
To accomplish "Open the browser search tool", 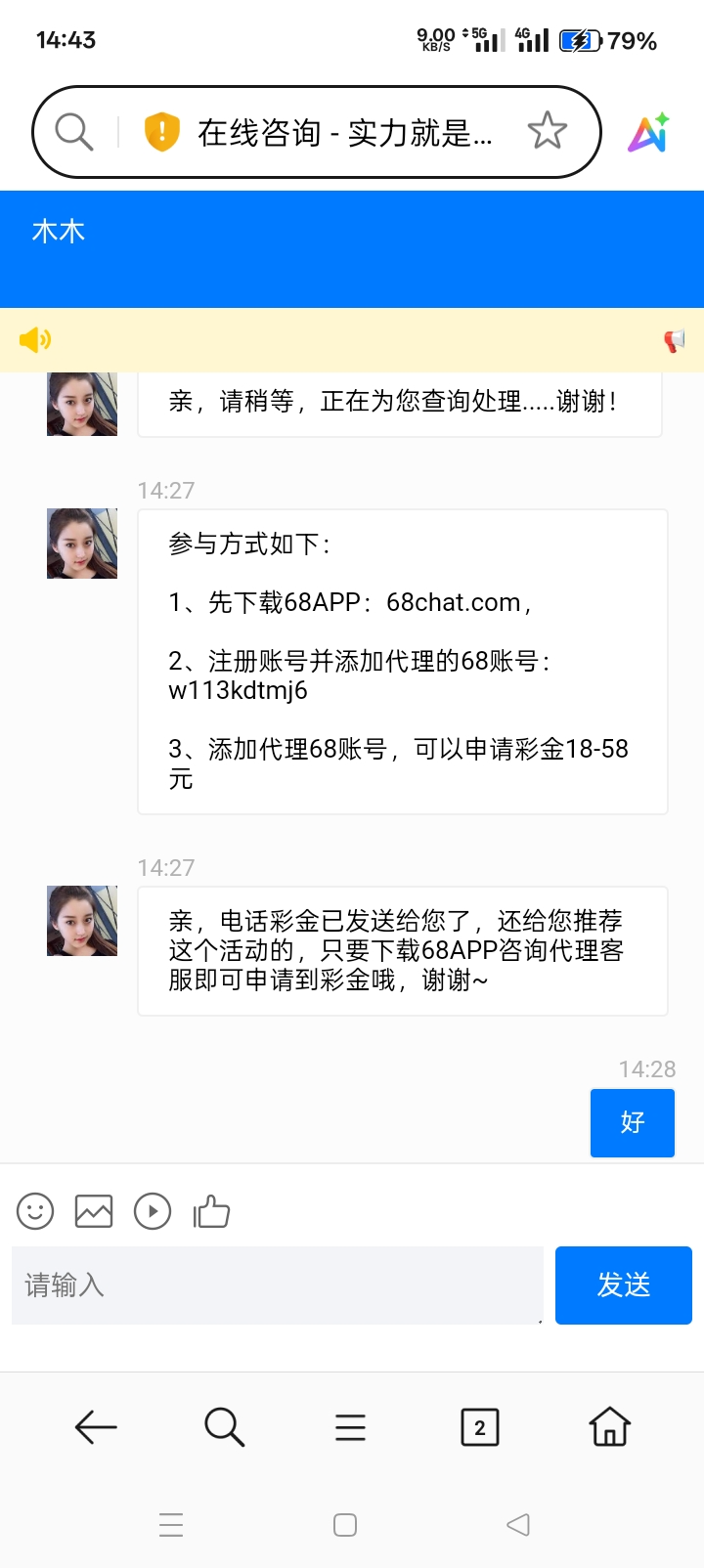I will tap(224, 1428).
